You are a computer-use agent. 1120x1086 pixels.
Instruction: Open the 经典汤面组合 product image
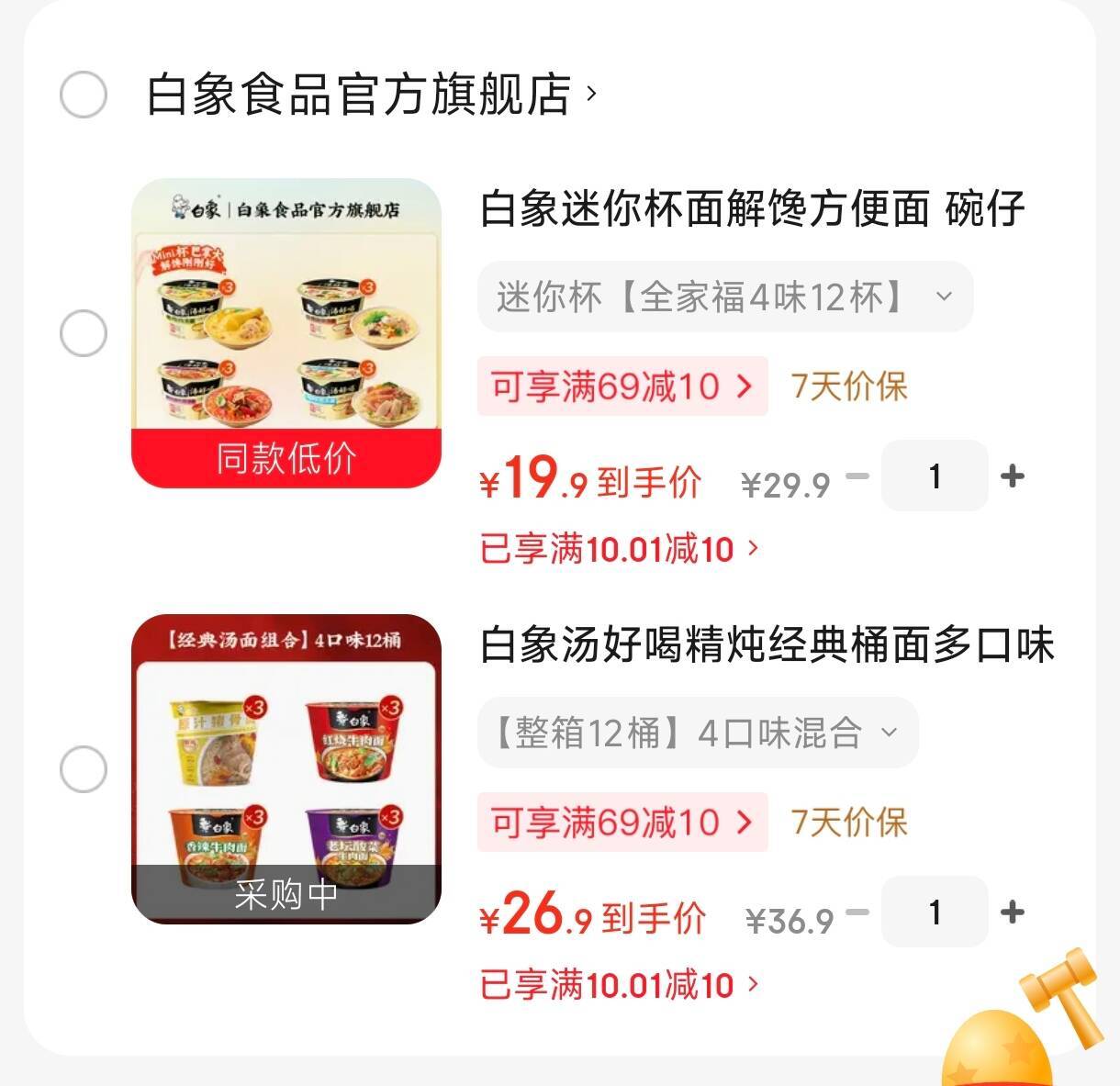click(286, 768)
